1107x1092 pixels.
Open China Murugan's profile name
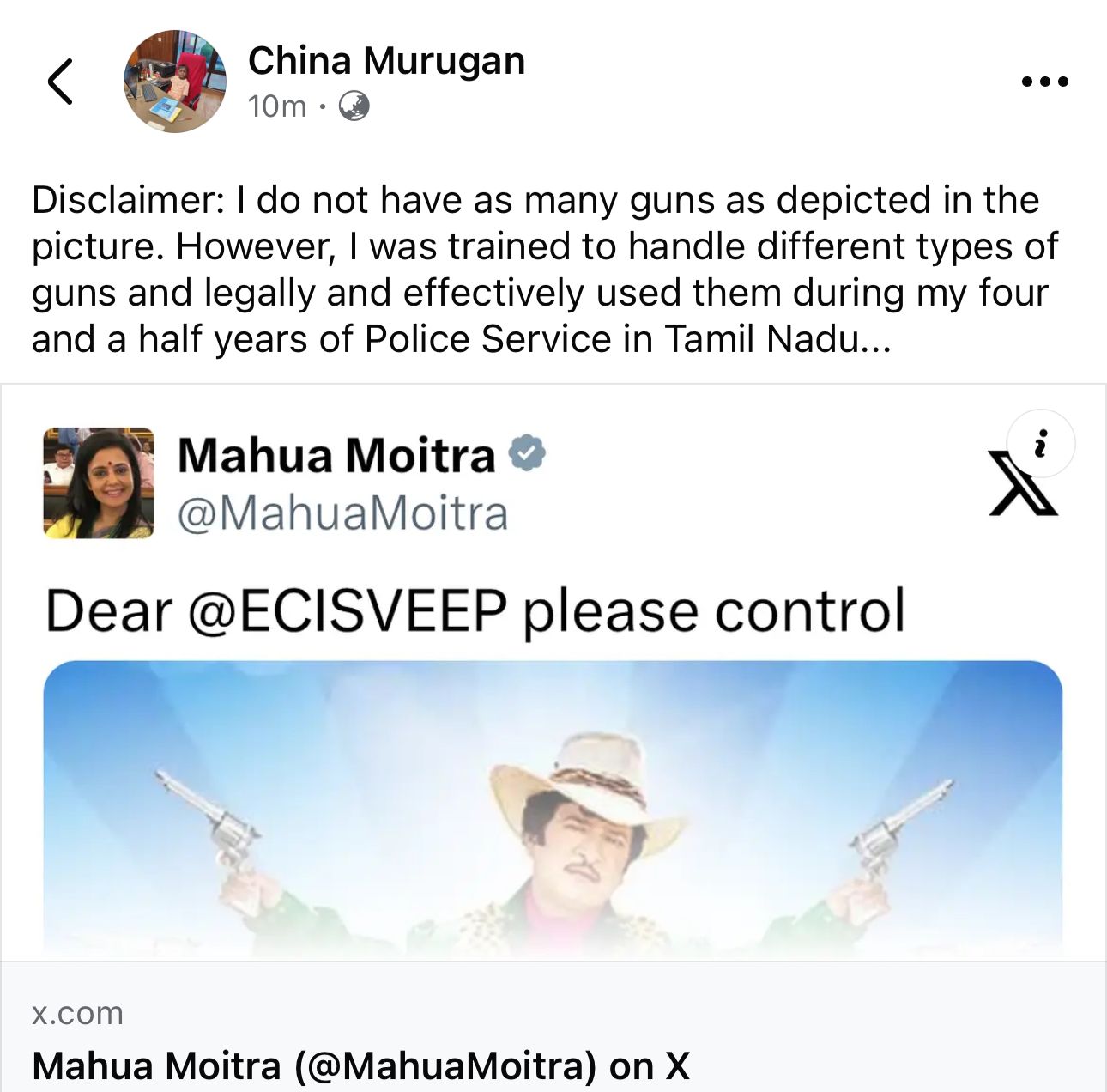[386, 61]
